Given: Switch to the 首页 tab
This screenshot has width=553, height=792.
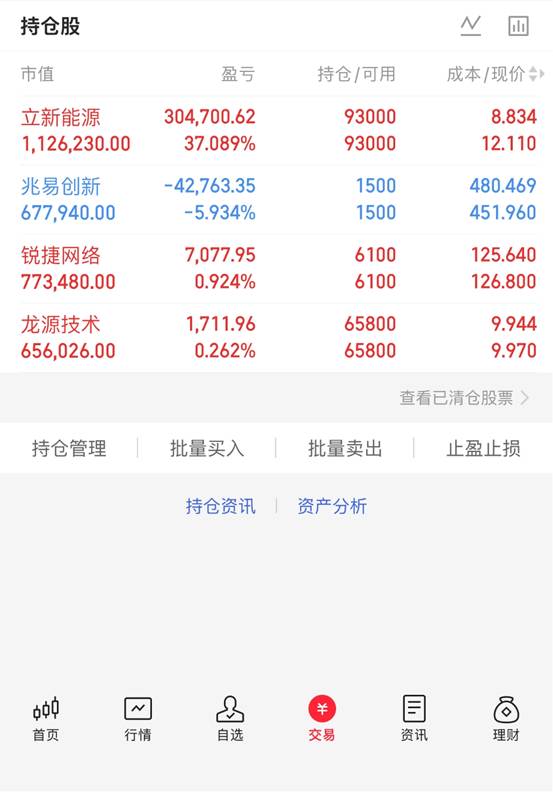Looking at the screenshot, I should click(x=46, y=719).
